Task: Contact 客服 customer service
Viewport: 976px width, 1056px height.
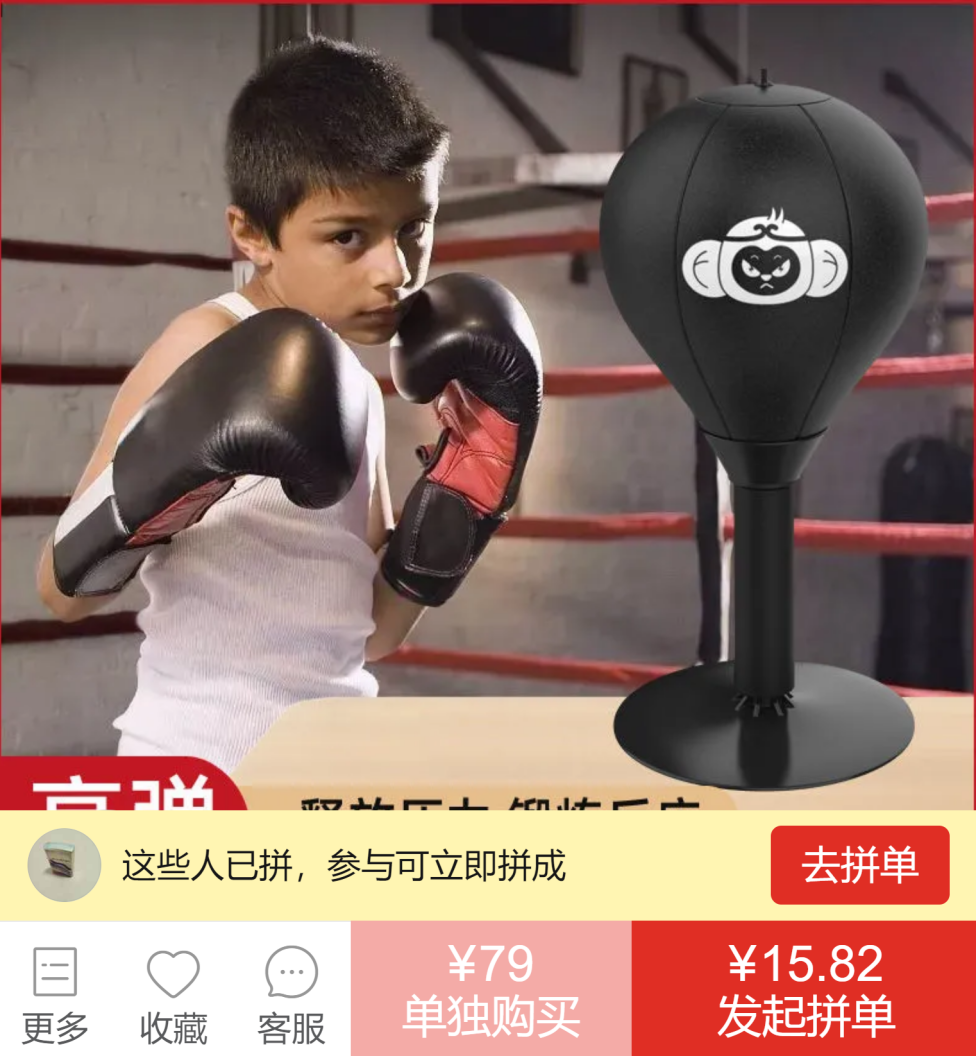Action: coord(291,992)
